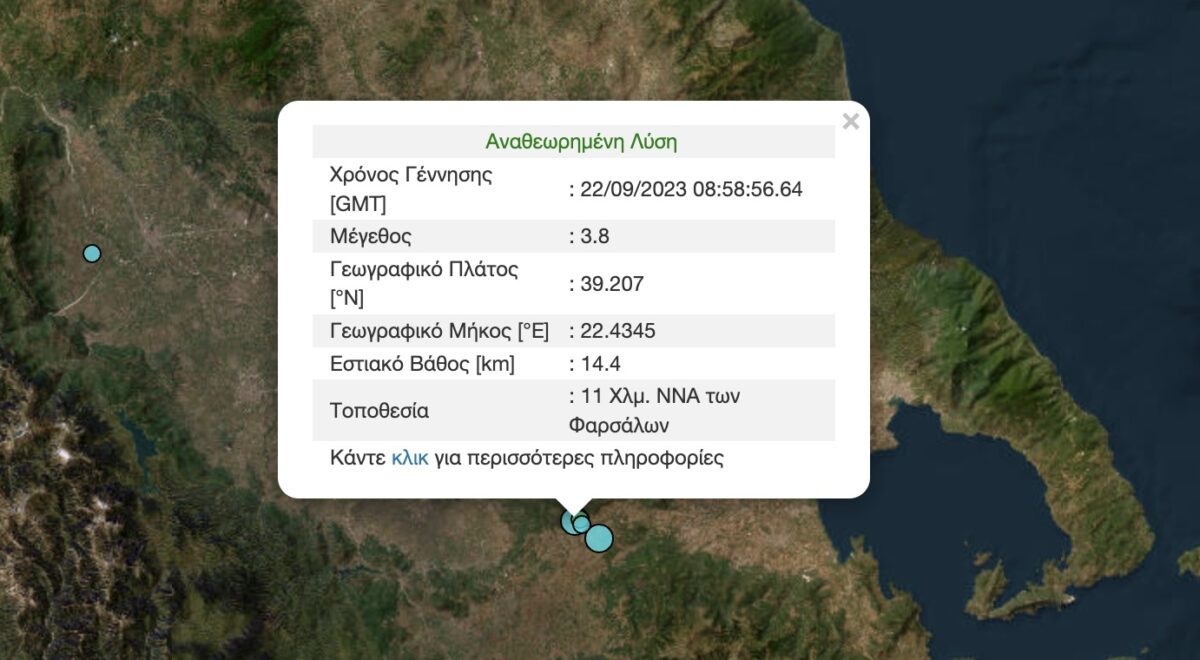Select the lone earthquake marker at the map's left
Screen dimensions: 1200x660
(x=92, y=254)
